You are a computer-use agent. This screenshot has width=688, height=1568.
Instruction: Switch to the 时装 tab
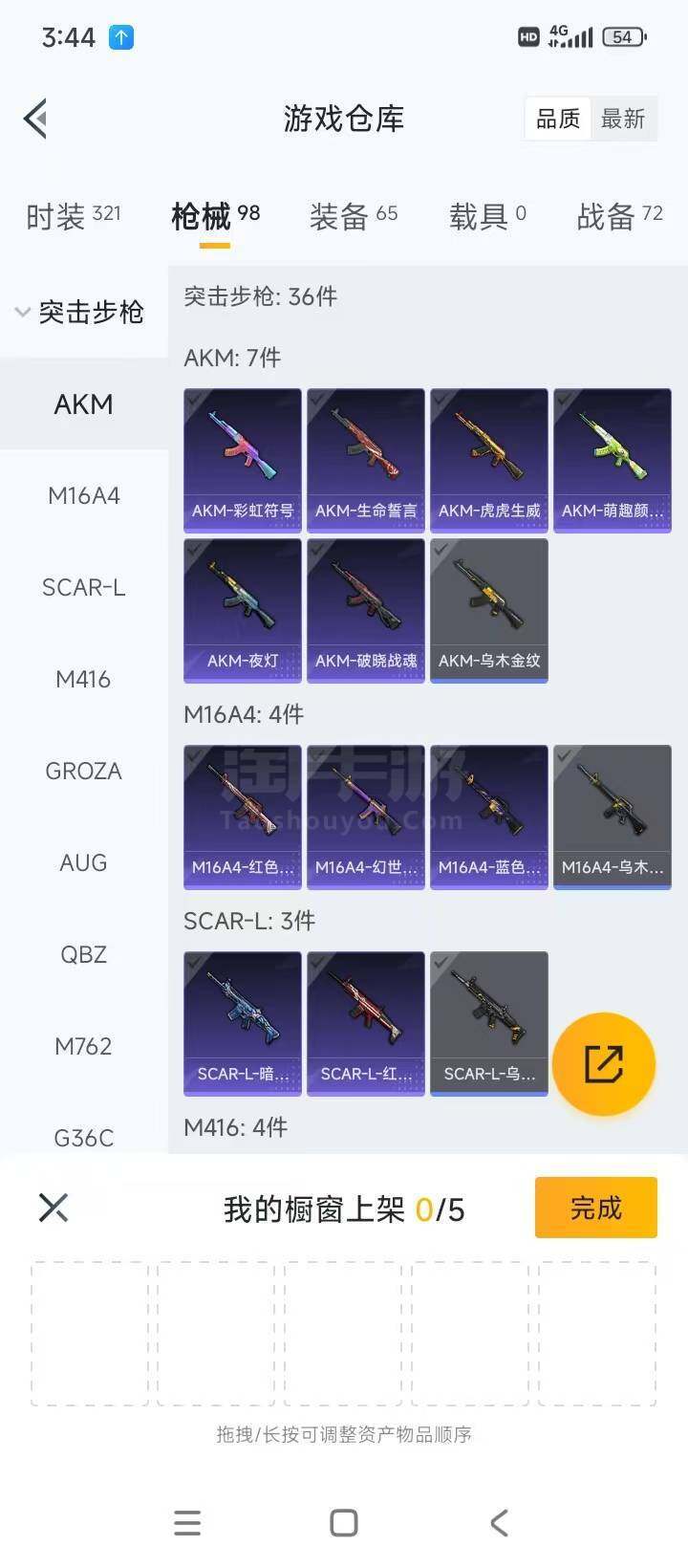click(x=74, y=216)
